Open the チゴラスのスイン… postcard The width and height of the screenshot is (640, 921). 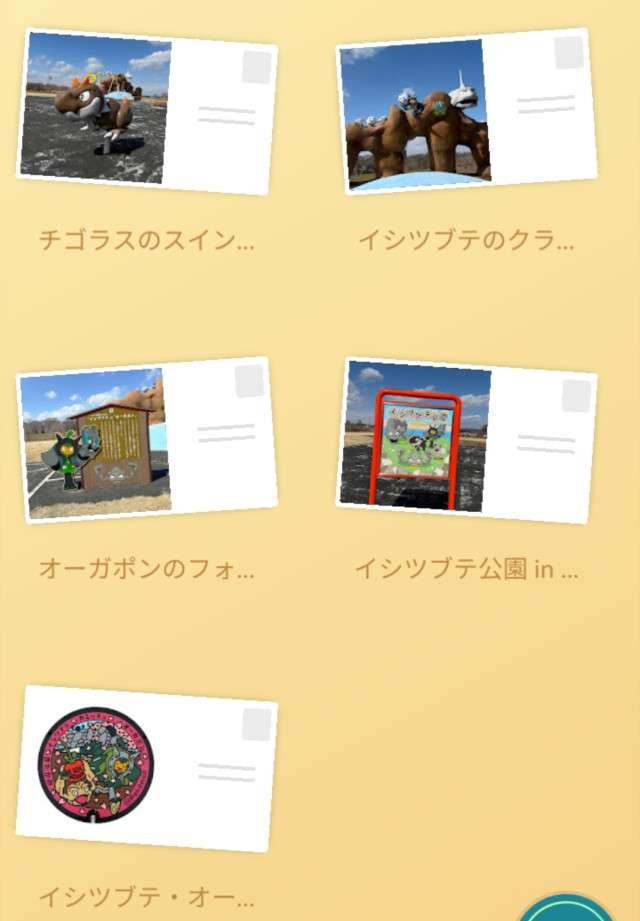tap(147, 111)
